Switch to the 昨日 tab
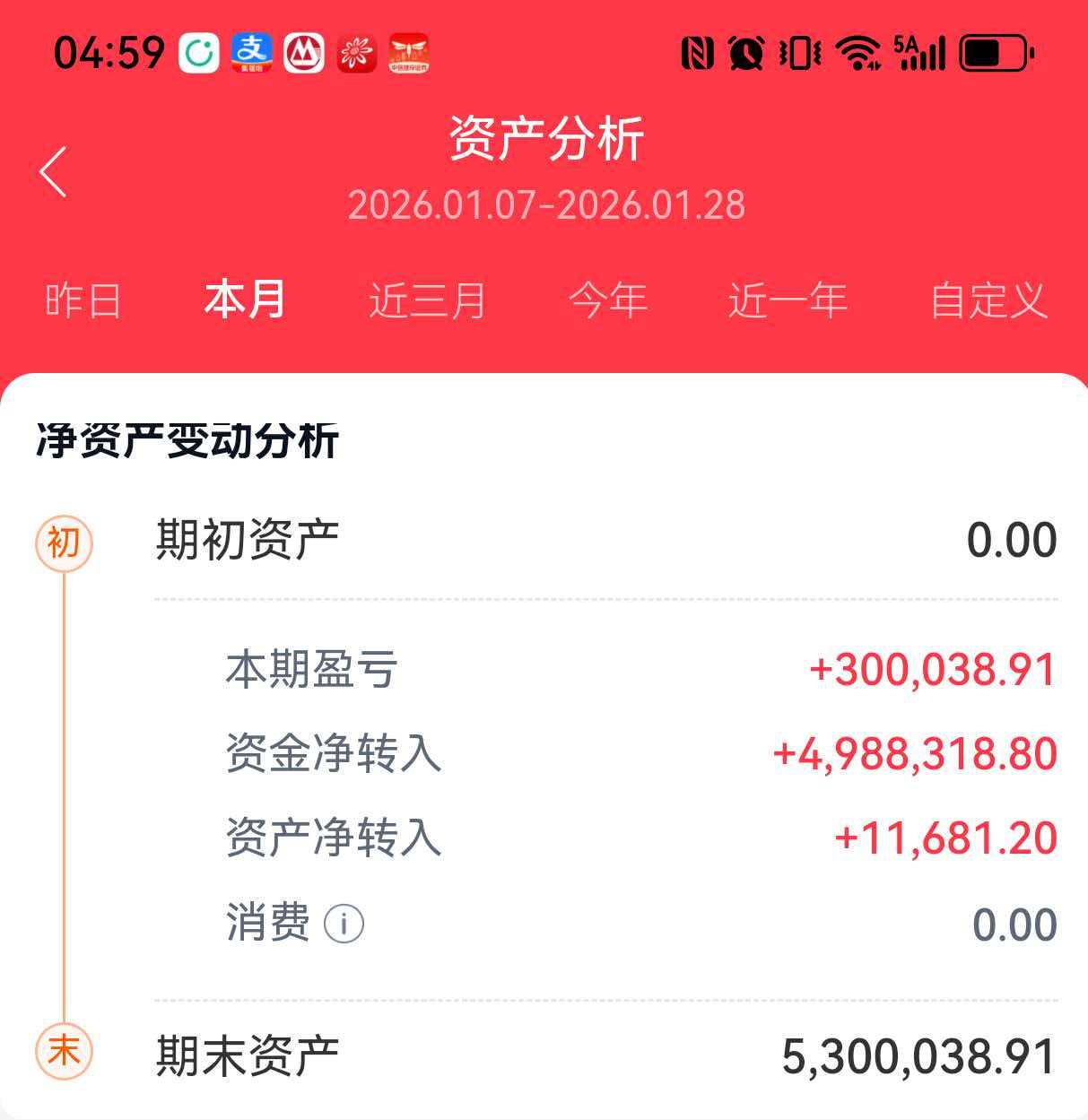The width and height of the screenshot is (1088, 1120). [83, 300]
